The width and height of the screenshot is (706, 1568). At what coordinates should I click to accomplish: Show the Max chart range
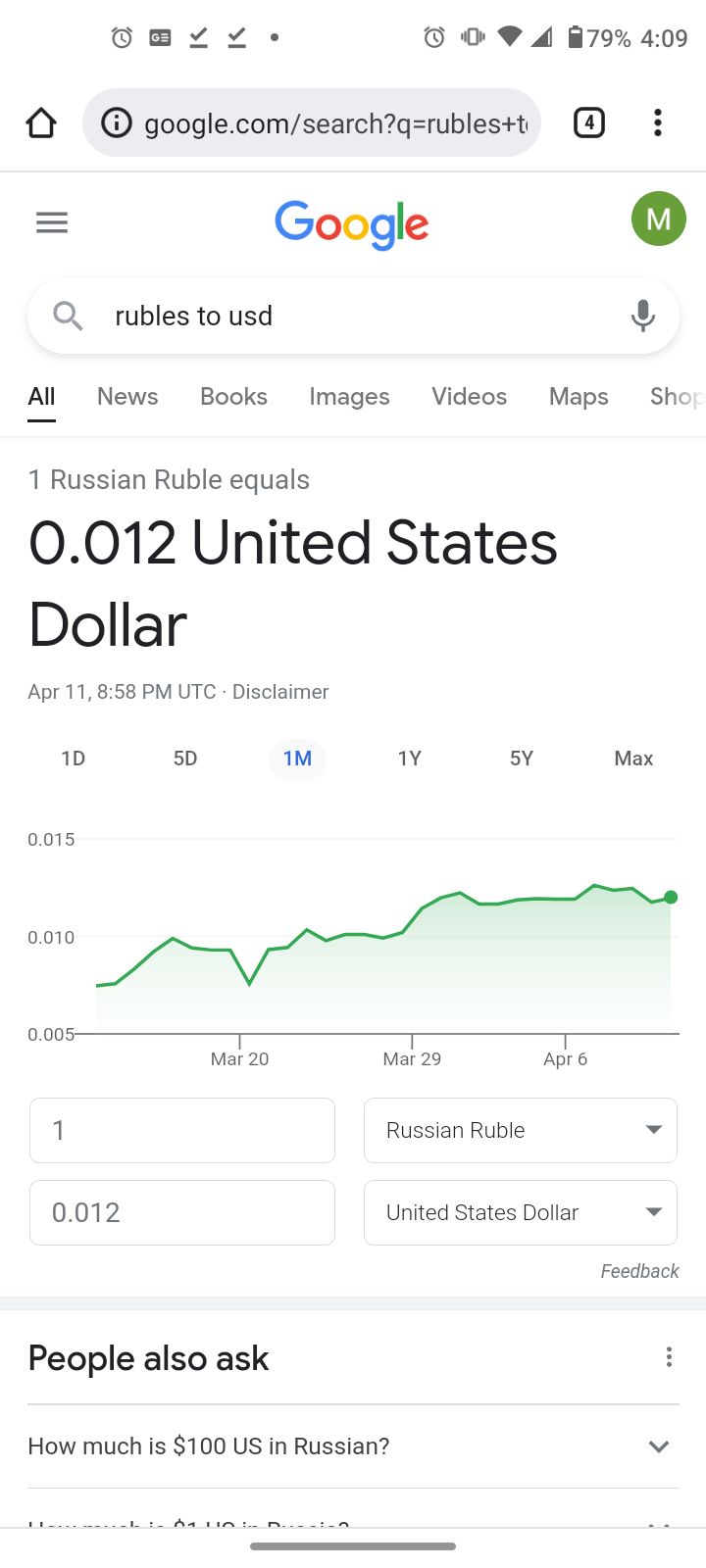633,759
